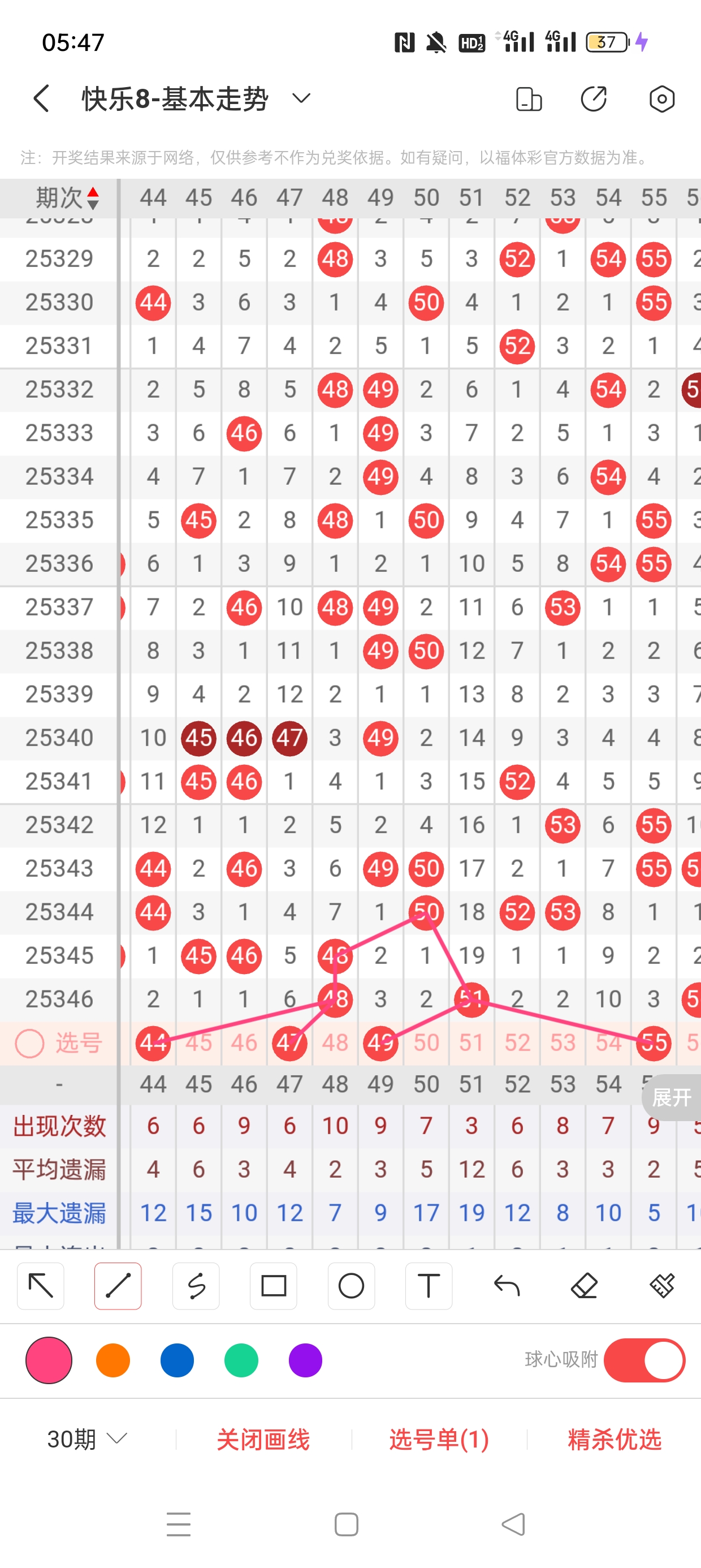This screenshot has width=701, height=1568.
Task: Open the 30期 period count dropdown
Action: (x=87, y=1439)
